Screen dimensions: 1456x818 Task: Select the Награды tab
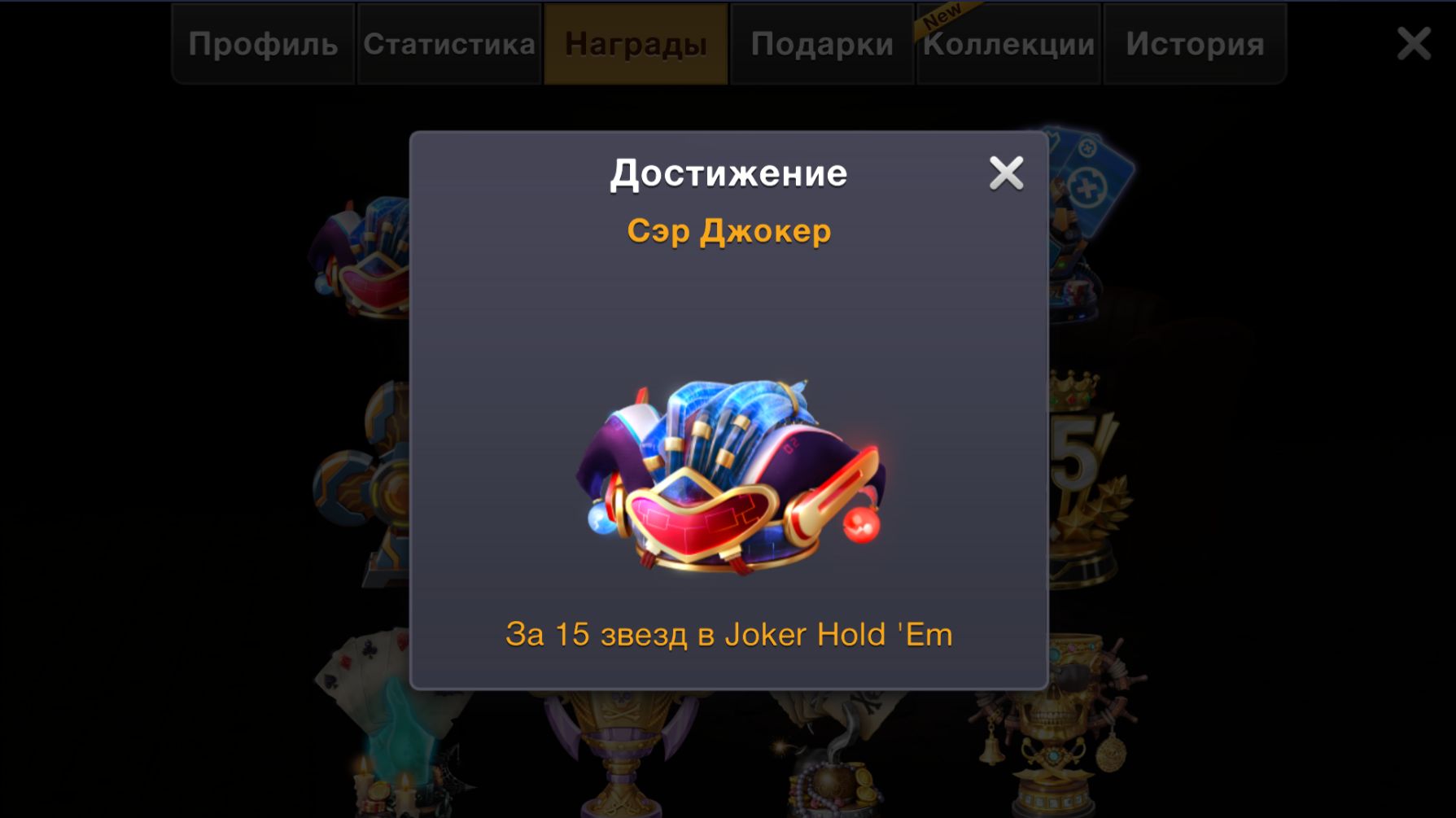pos(636,44)
